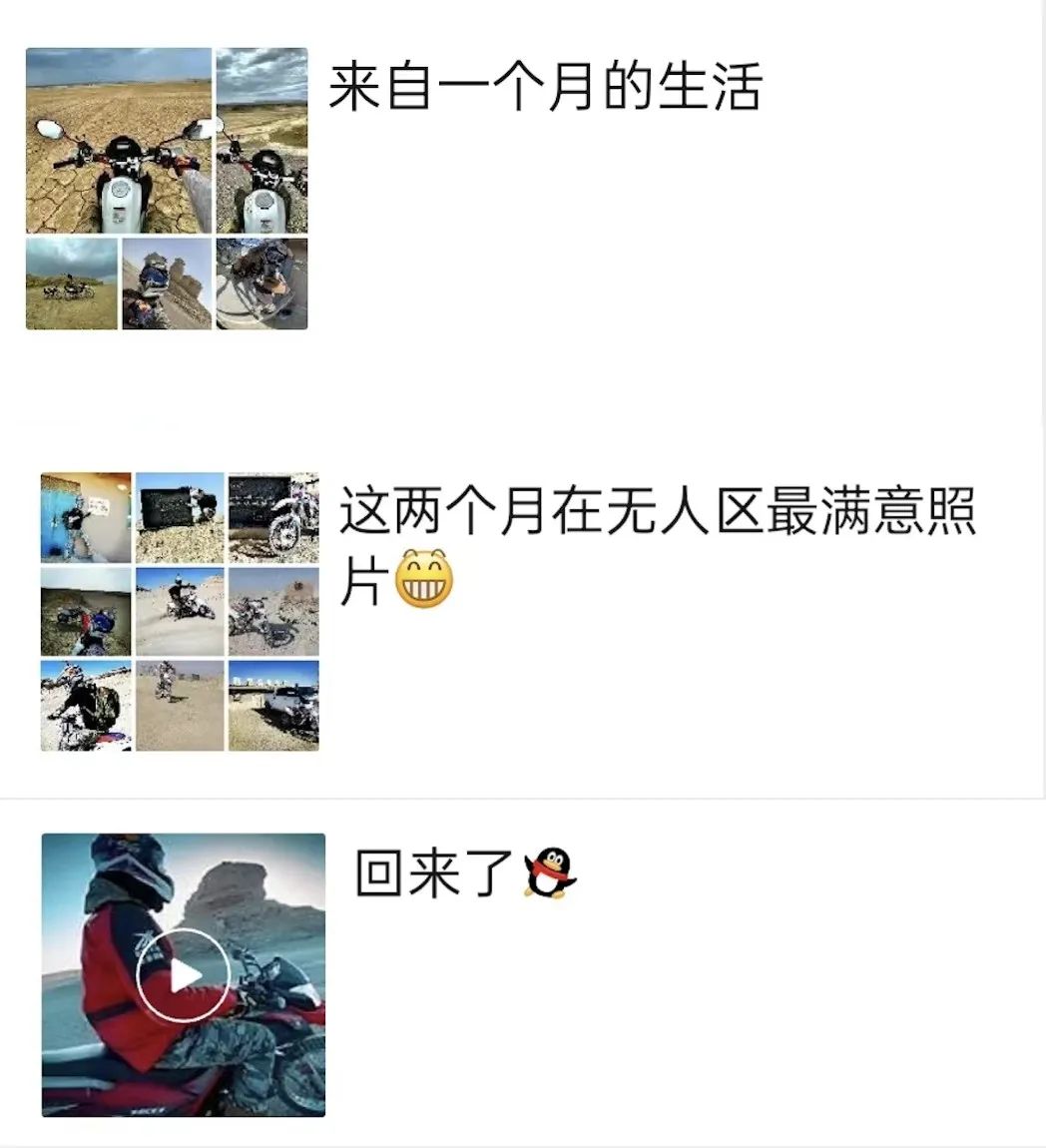Play the 回来了 video
Image resolution: width=1046 pixels, height=1148 pixels.
tap(184, 975)
